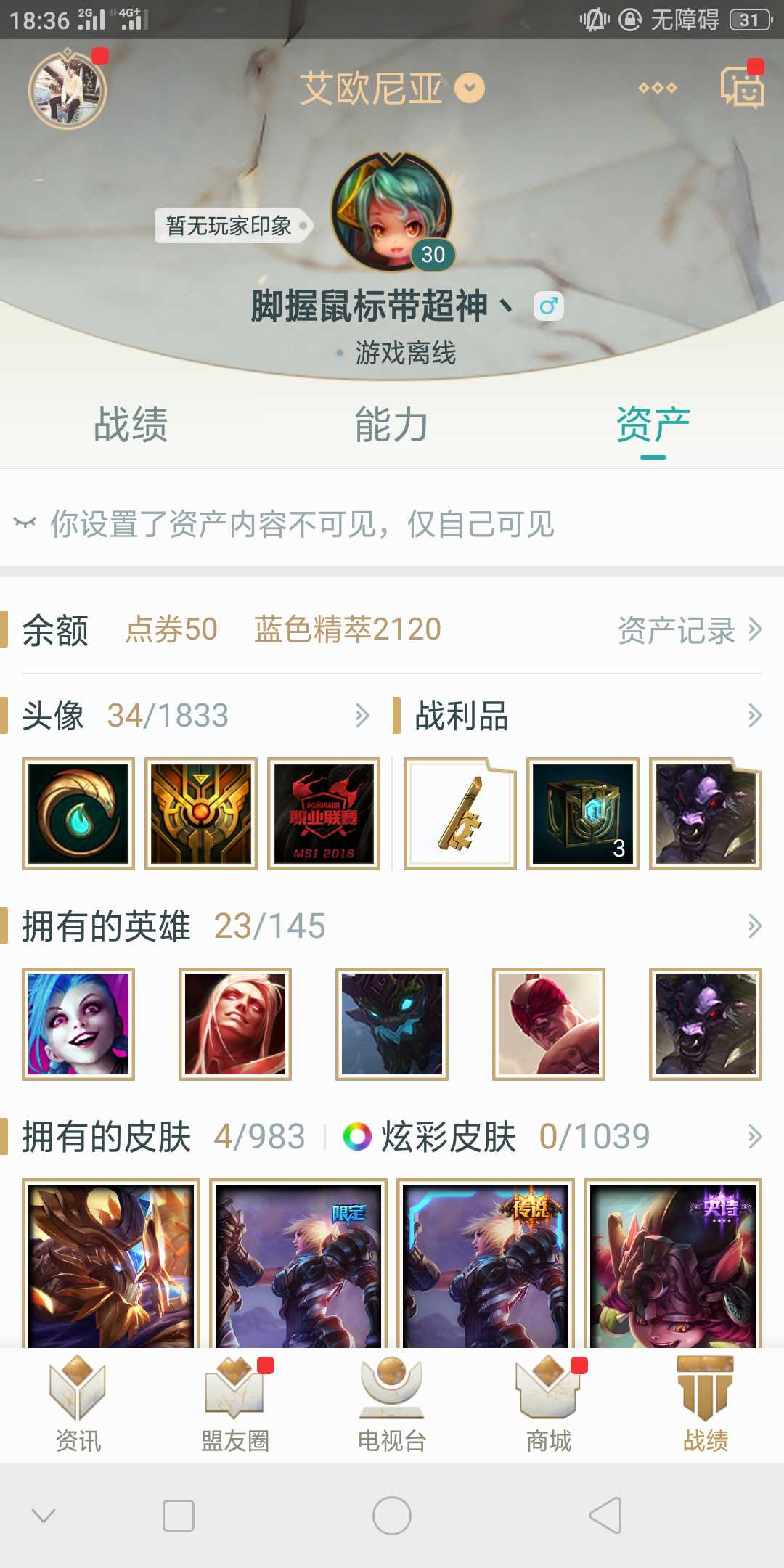Switch to the 能力 tab
Image resolution: width=784 pixels, height=1568 pixels.
pos(391,425)
